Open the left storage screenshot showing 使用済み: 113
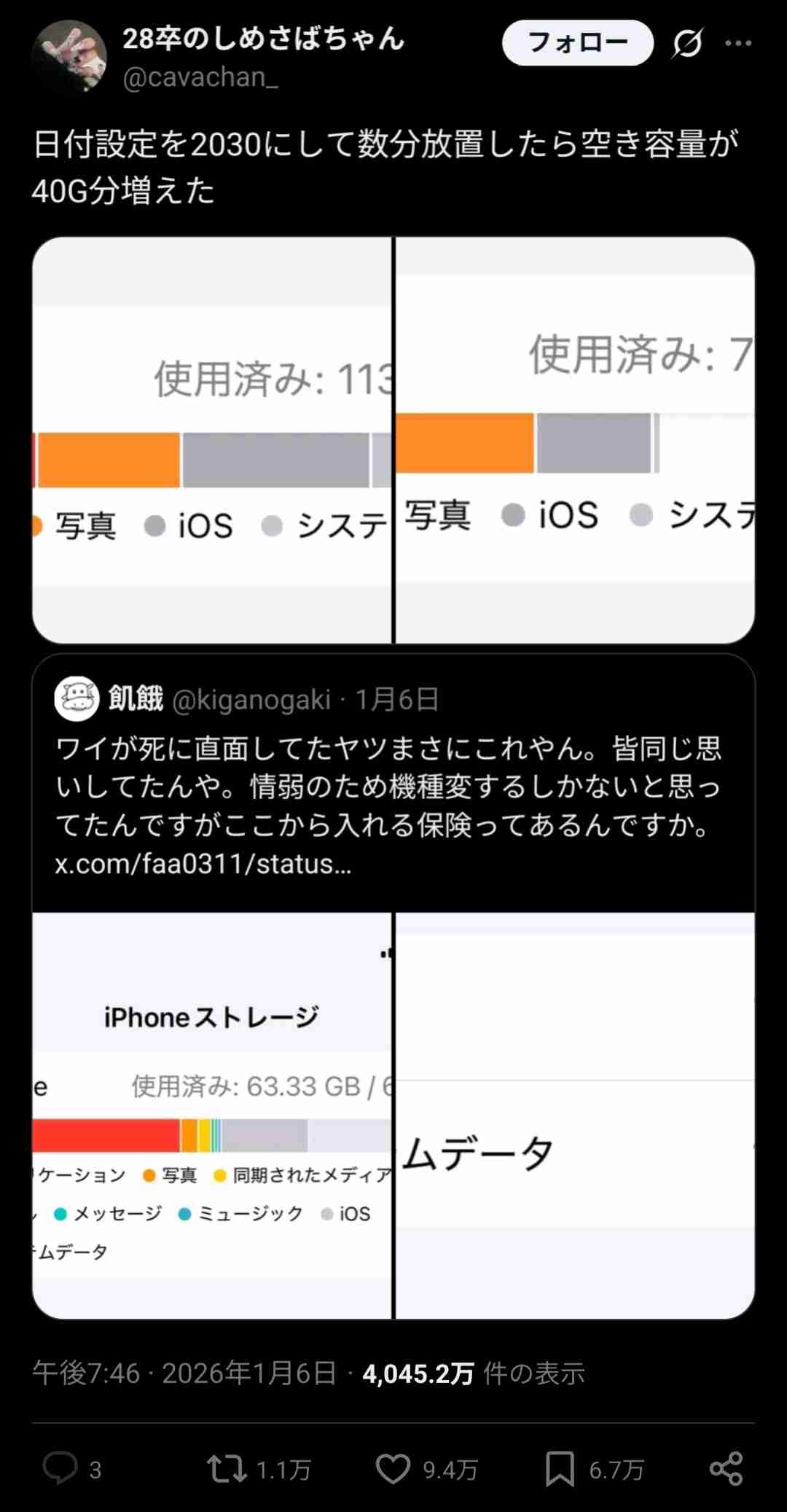The width and height of the screenshot is (787, 1512). point(212,440)
